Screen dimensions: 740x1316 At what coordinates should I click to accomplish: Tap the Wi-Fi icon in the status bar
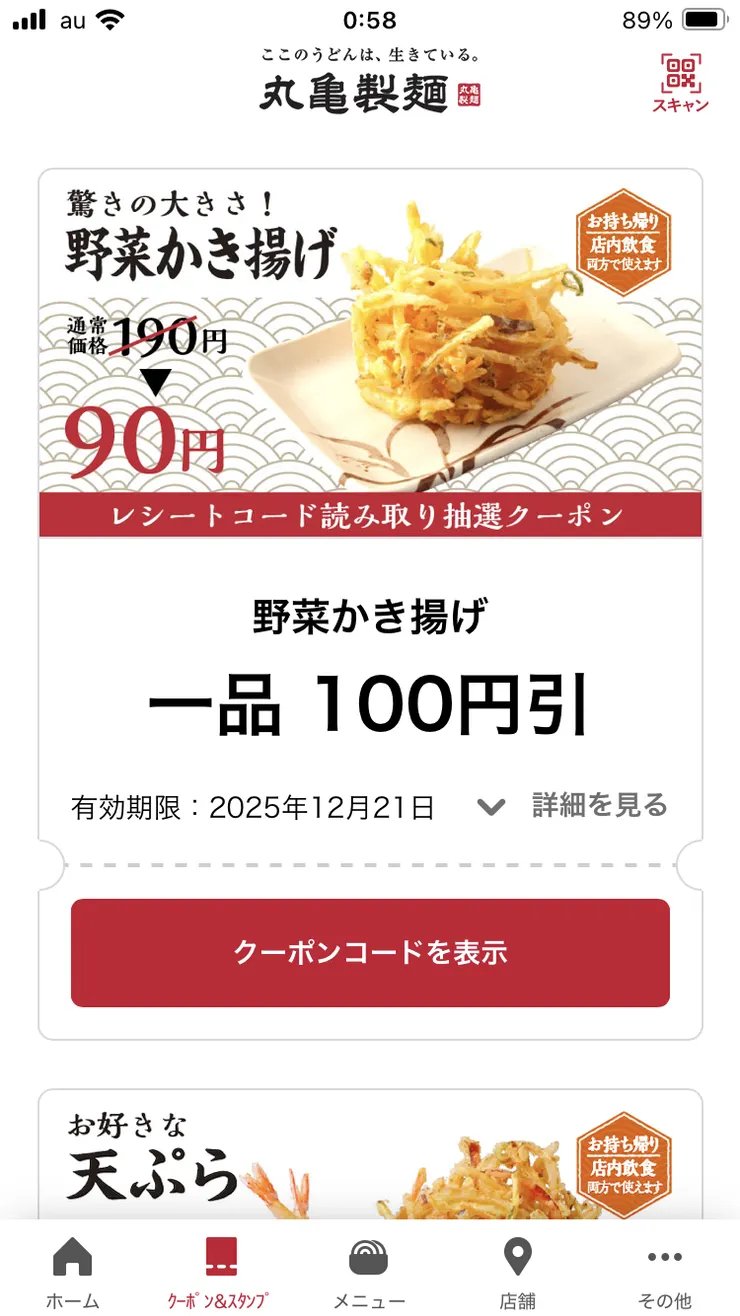[105, 17]
